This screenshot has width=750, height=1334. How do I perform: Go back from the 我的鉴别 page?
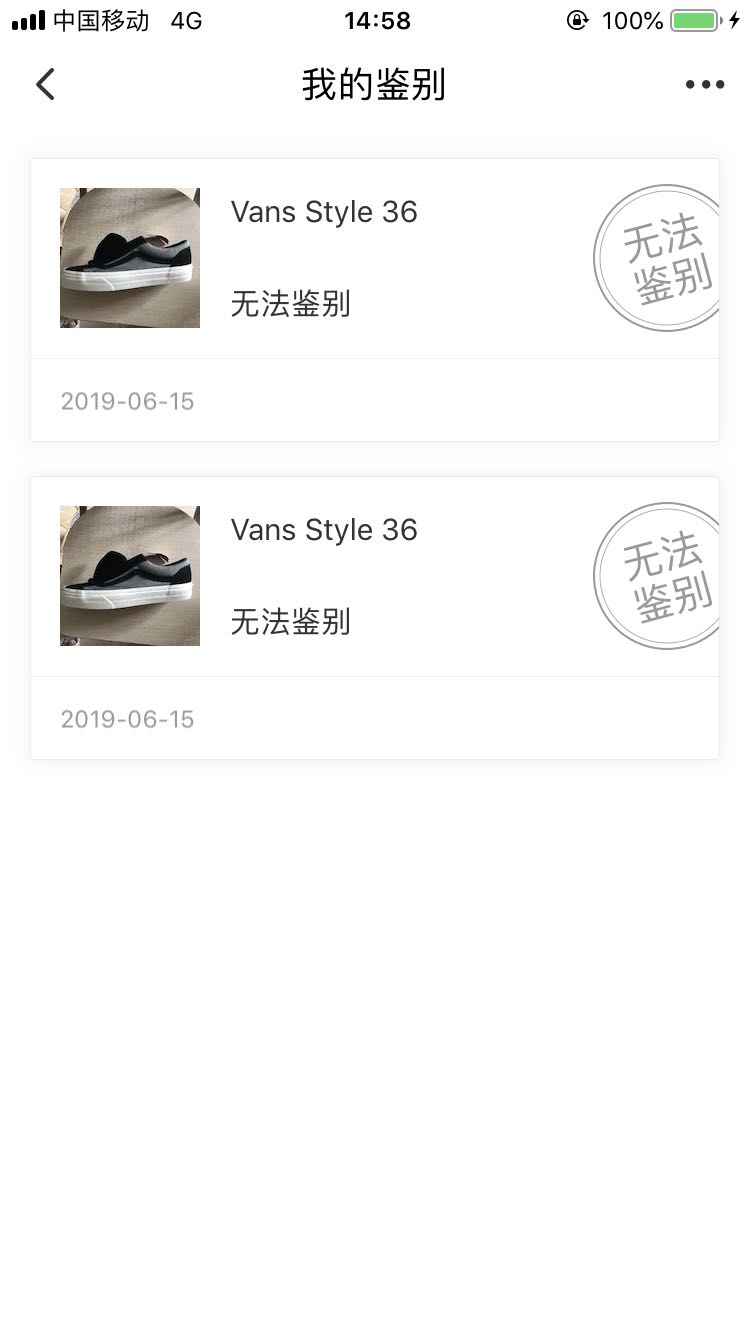click(45, 85)
